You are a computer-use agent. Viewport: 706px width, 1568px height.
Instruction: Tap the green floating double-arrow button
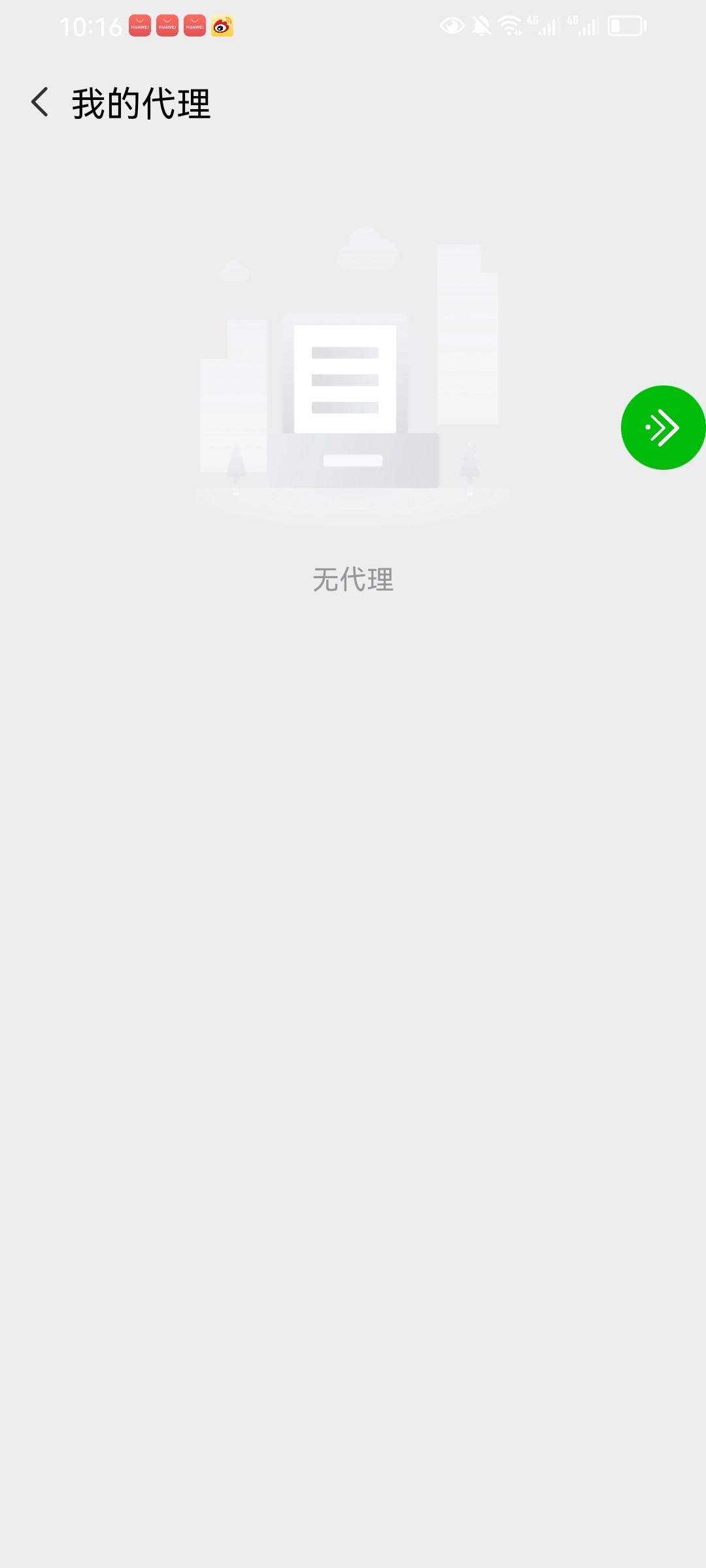(x=663, y=427)
